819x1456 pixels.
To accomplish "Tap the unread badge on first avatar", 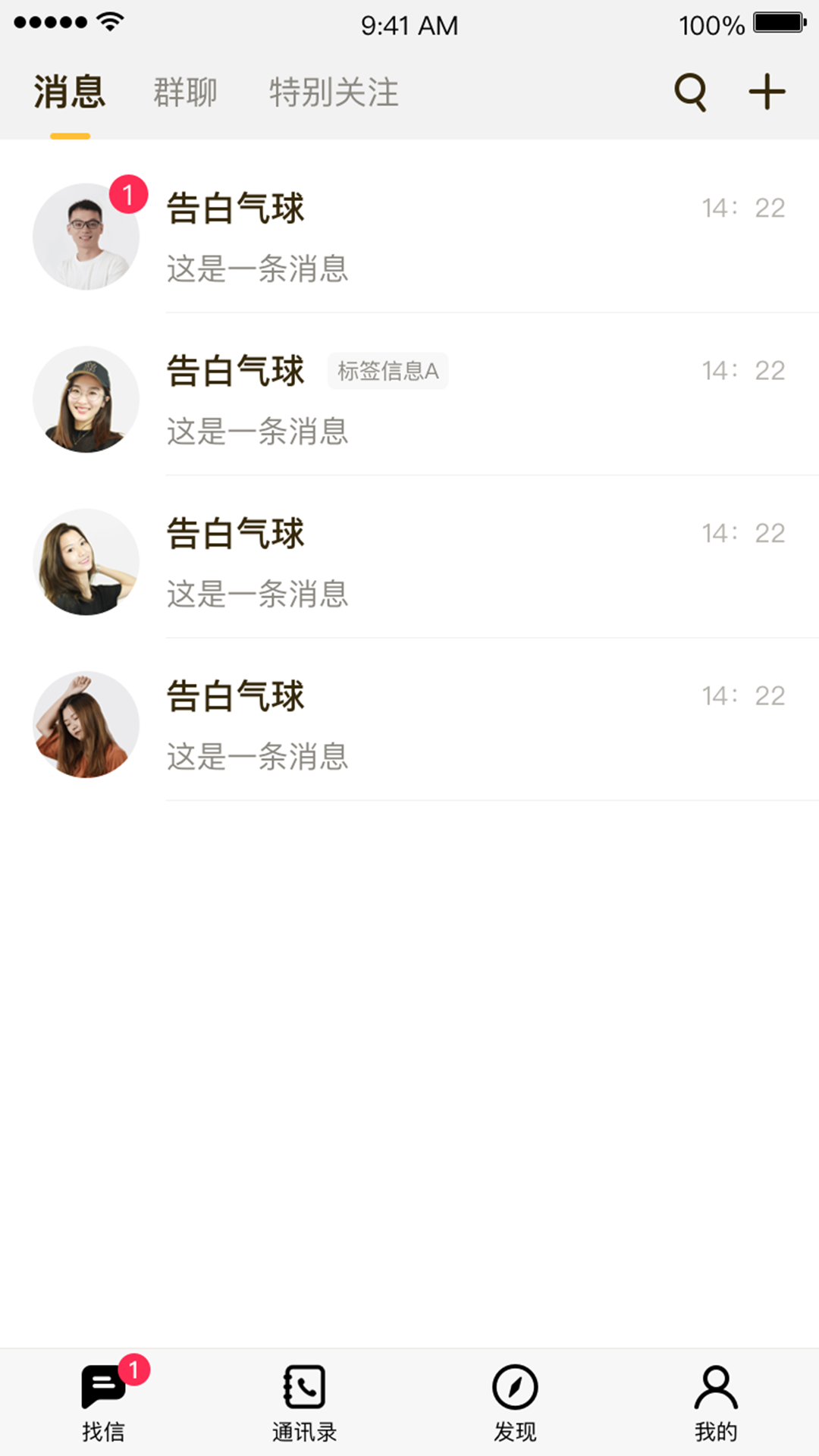I will [x=128, y=194].
